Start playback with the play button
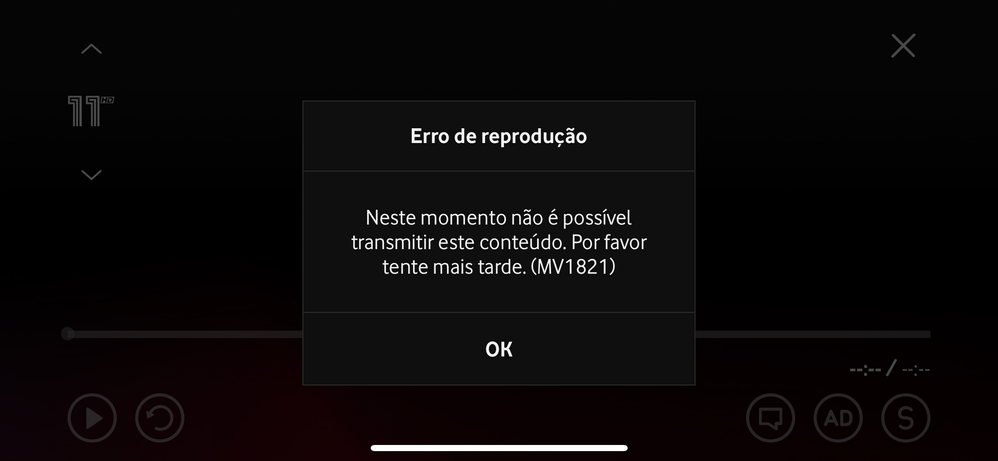 pyautogui.click(x=92, y=418)
